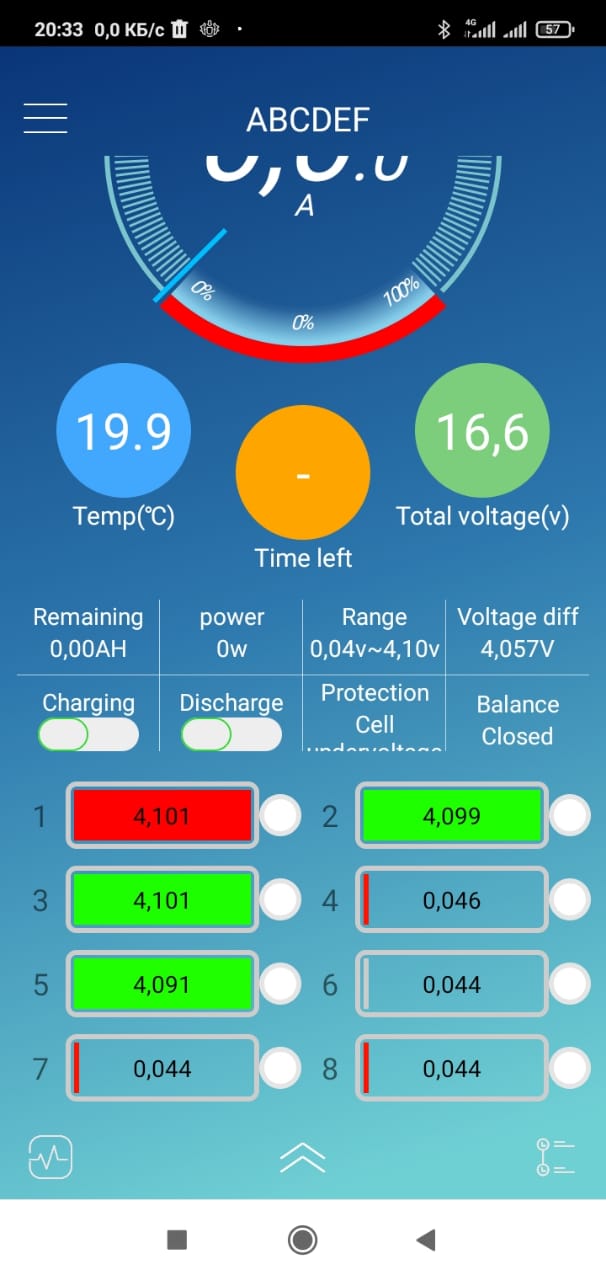Go to the home screen
Viewport: 606px width, 1280px height.
coord(302,1240)
